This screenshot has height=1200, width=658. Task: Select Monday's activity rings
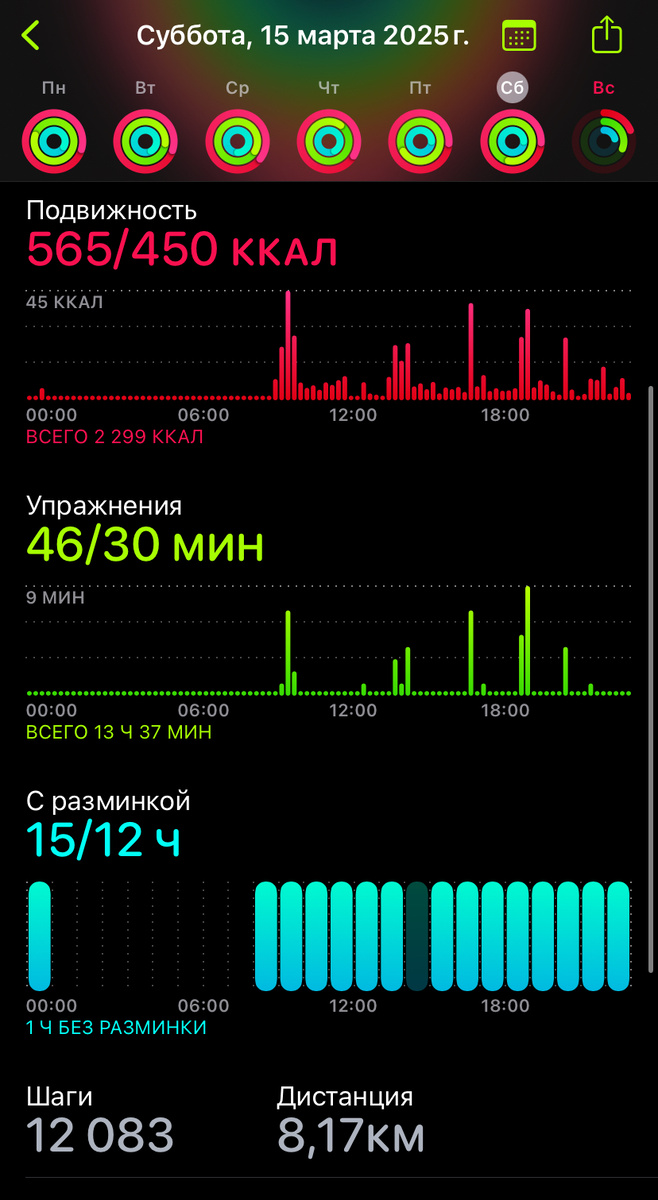54,142
